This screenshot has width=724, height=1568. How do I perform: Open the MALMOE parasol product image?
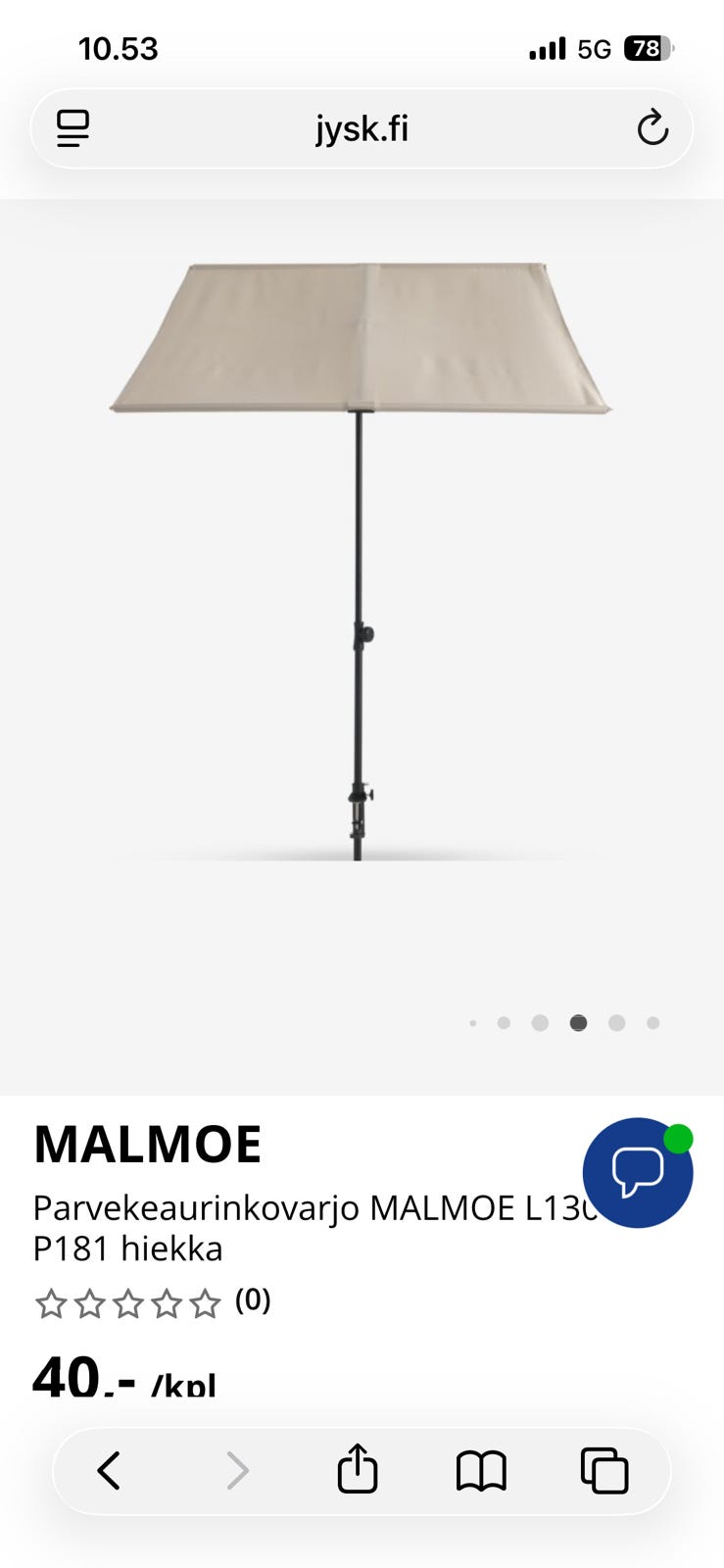(x=361, y=559)
